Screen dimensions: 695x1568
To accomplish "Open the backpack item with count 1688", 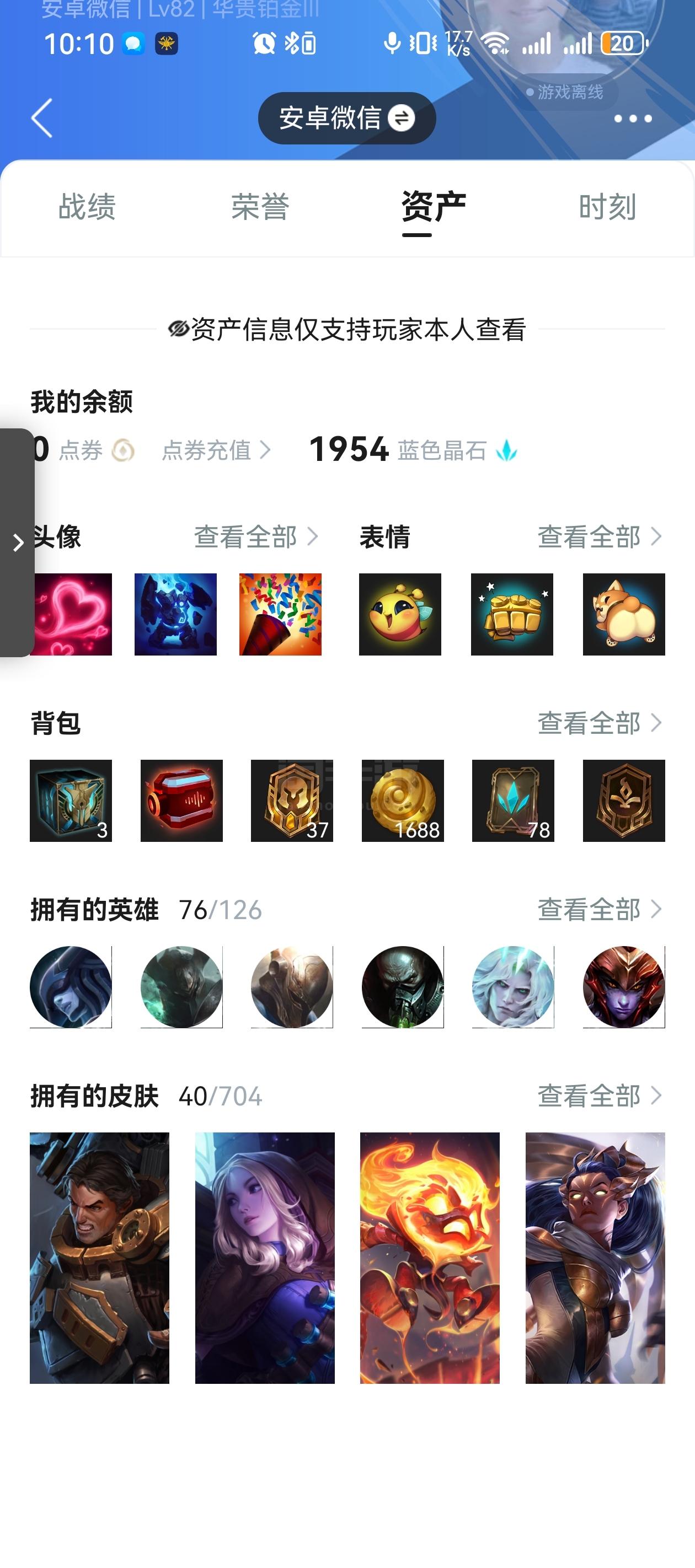I will click(403, 801).
